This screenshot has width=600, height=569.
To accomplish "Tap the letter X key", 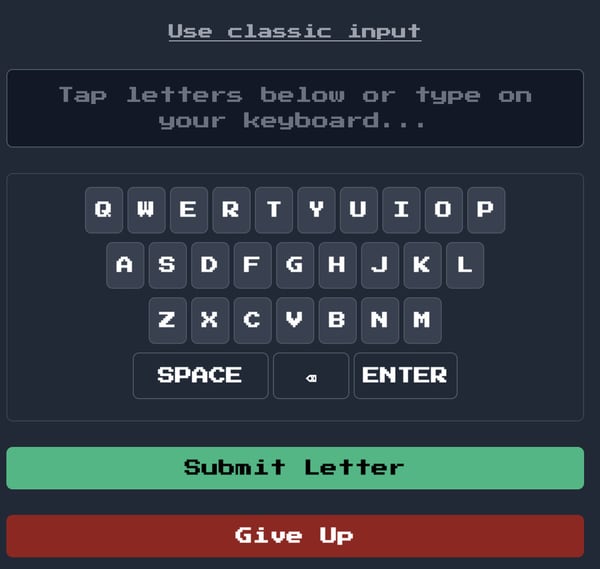I will [209, 320].
